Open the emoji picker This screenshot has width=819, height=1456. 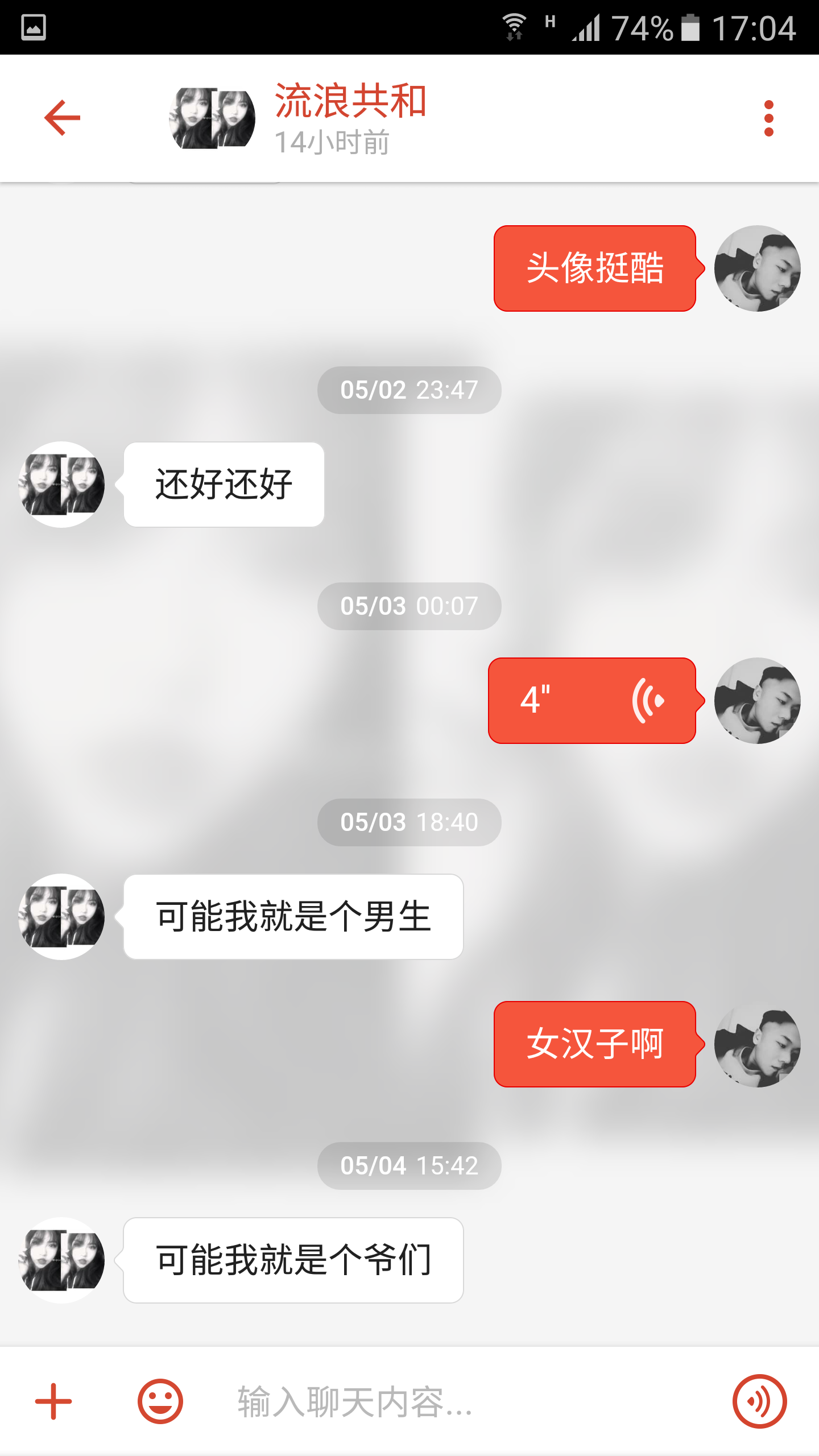coord(160,1401)
